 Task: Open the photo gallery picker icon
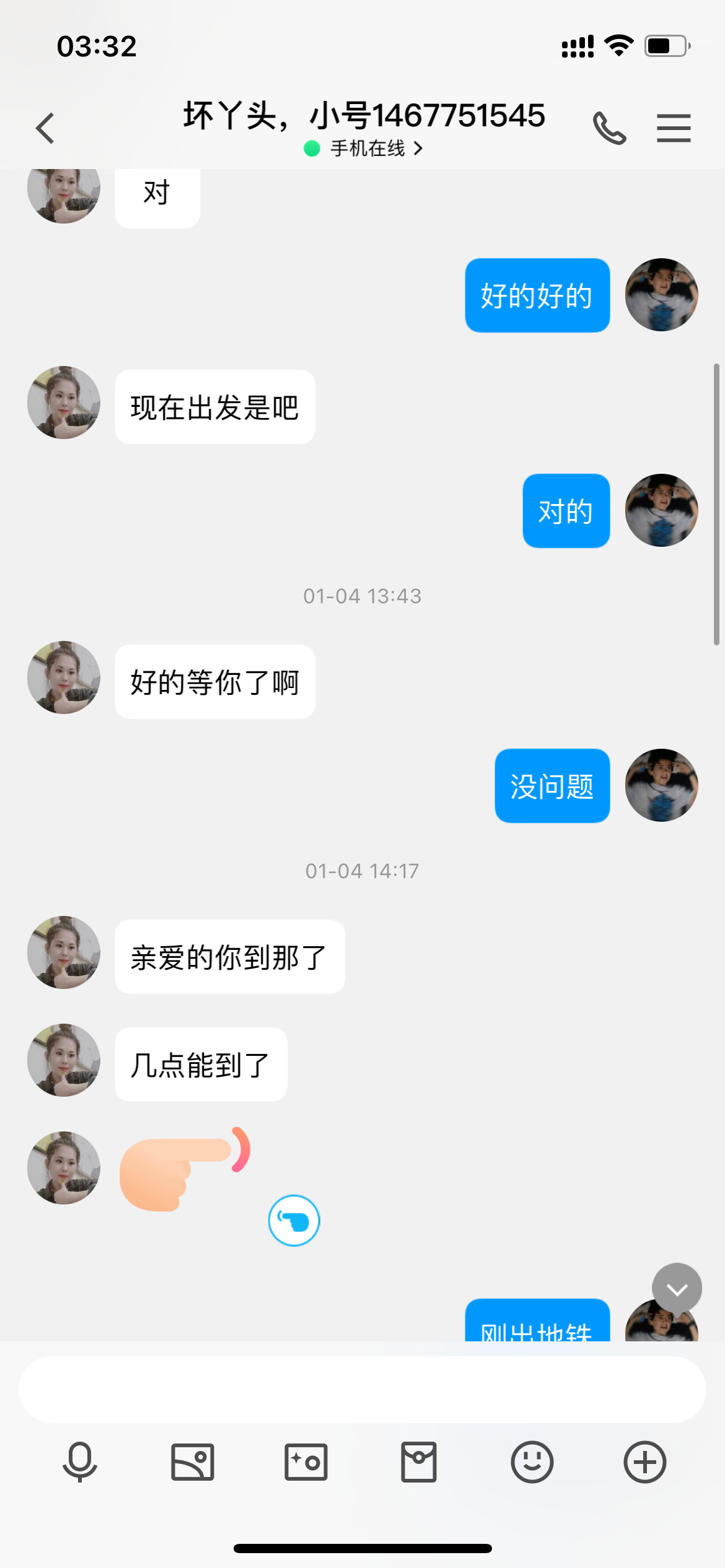pyautogui.click(x=191, y=1463)
